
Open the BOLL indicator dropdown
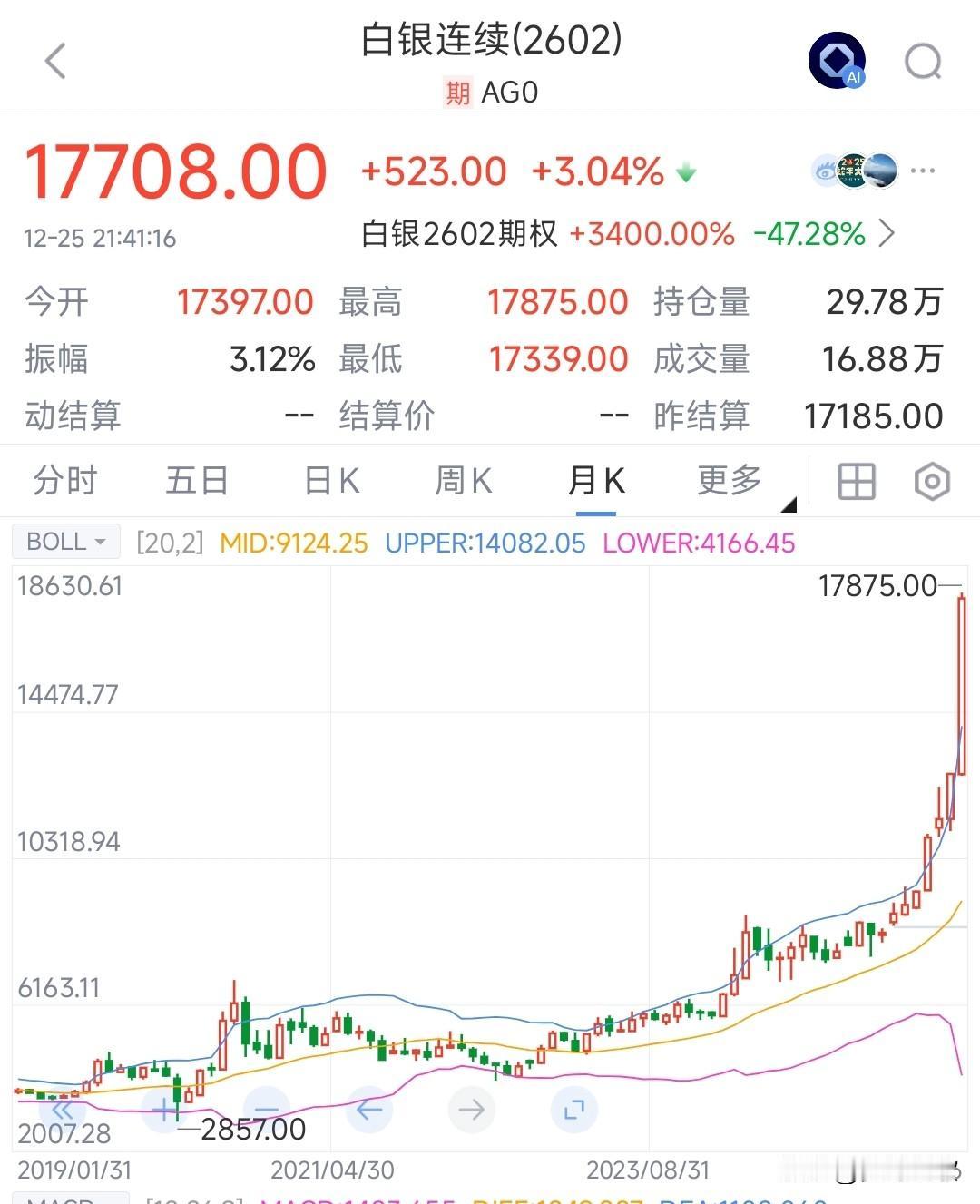coord(64,542)
